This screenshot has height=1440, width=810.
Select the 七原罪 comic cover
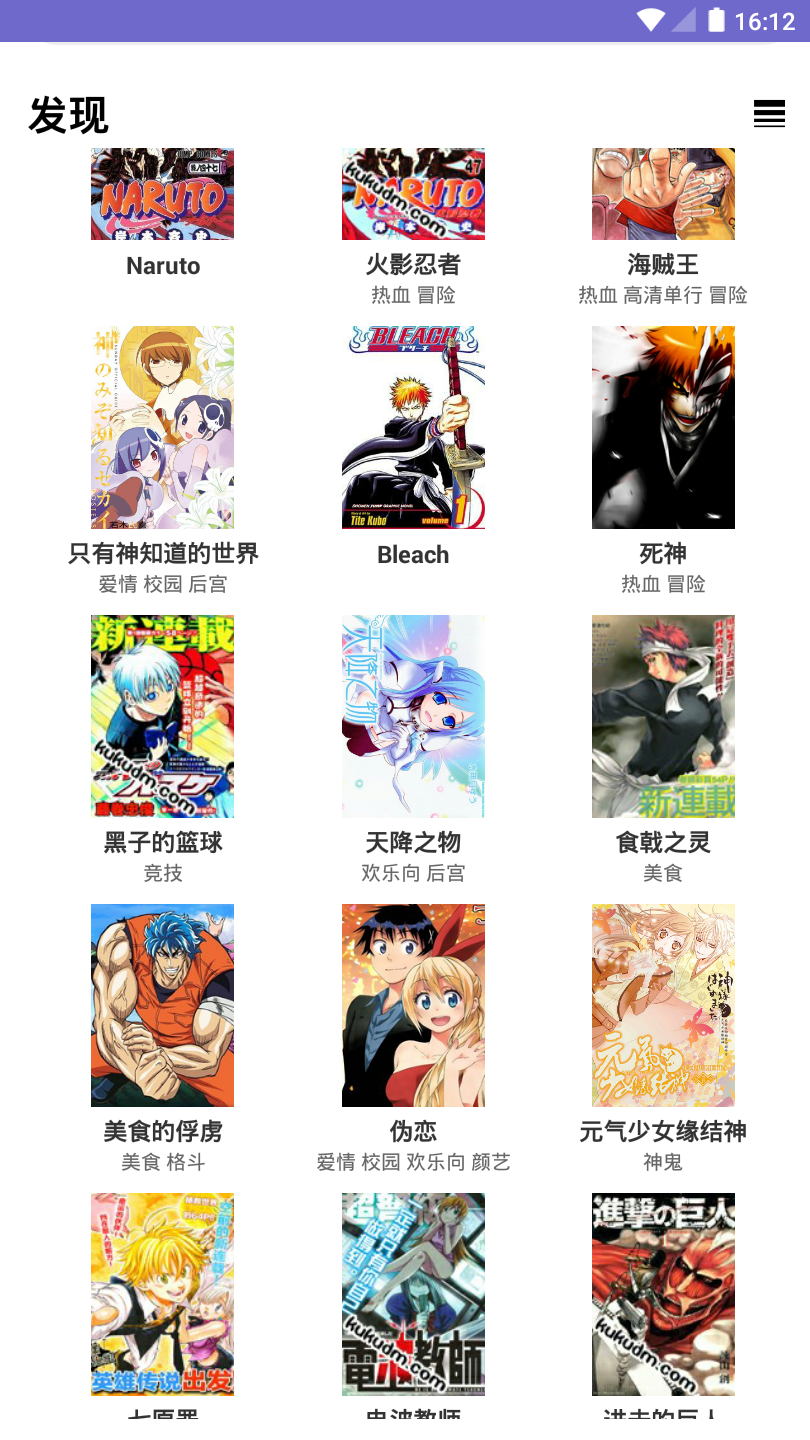click(x=162, y=1293)
